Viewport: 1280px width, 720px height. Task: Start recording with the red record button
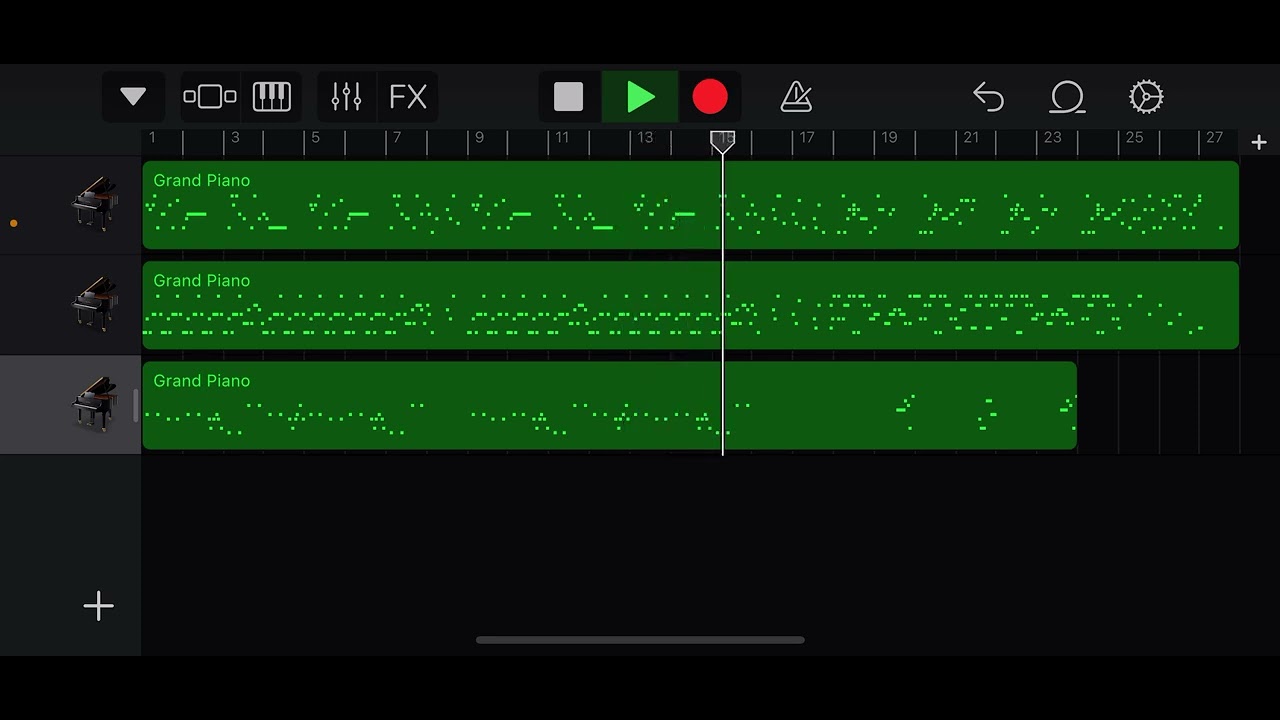pyautogui.click(x=710, y=97)
